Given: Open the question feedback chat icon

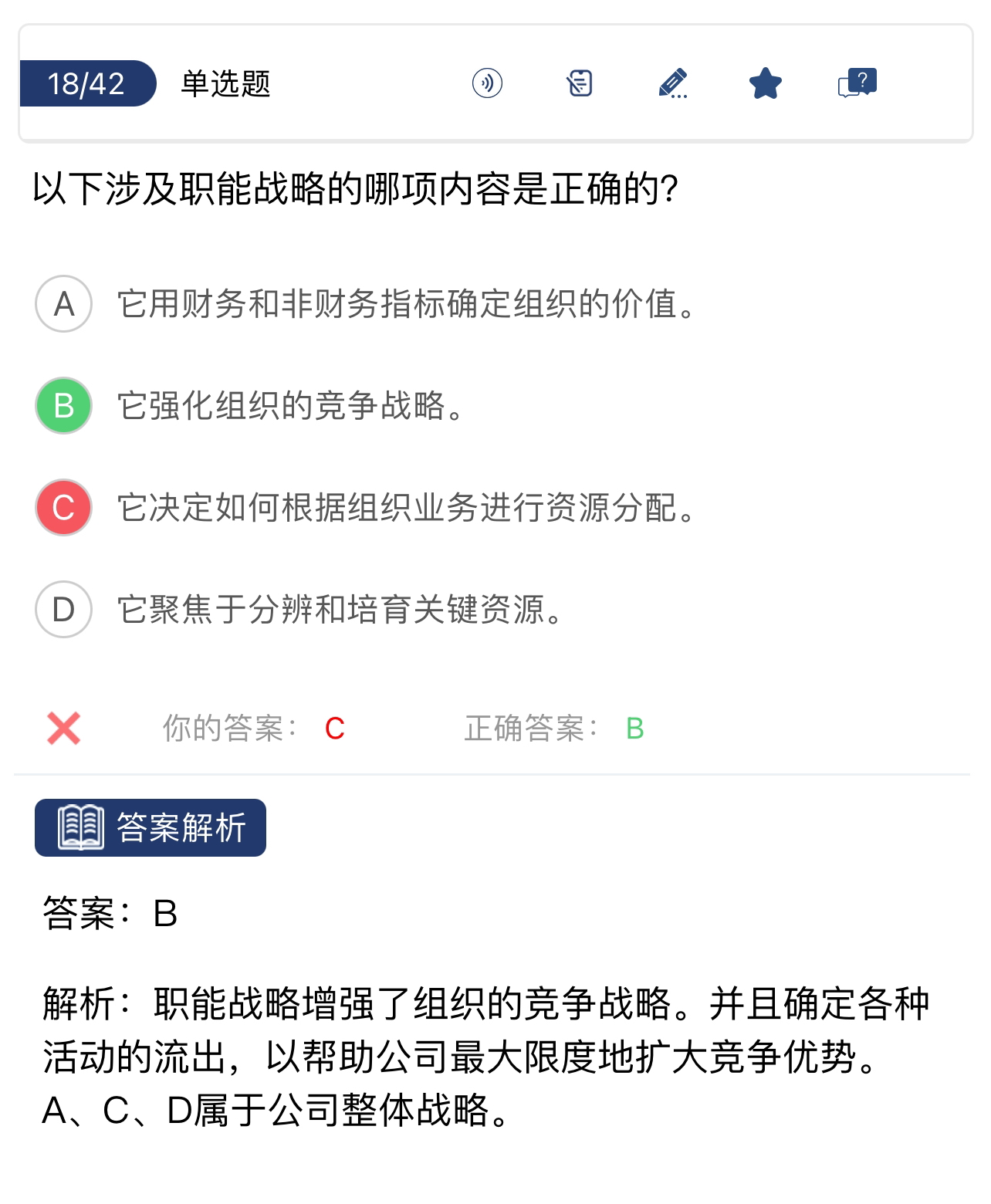Looking at the screenshot, I should click(x=857, y=83).
